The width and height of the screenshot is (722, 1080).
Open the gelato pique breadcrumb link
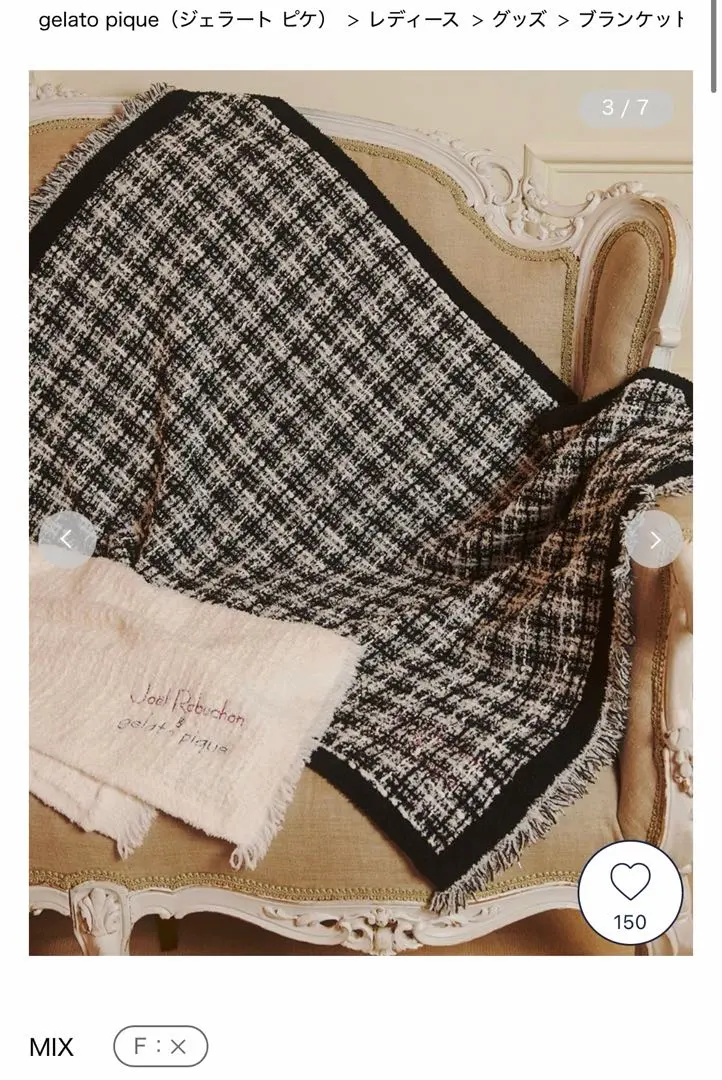point(185,20)
